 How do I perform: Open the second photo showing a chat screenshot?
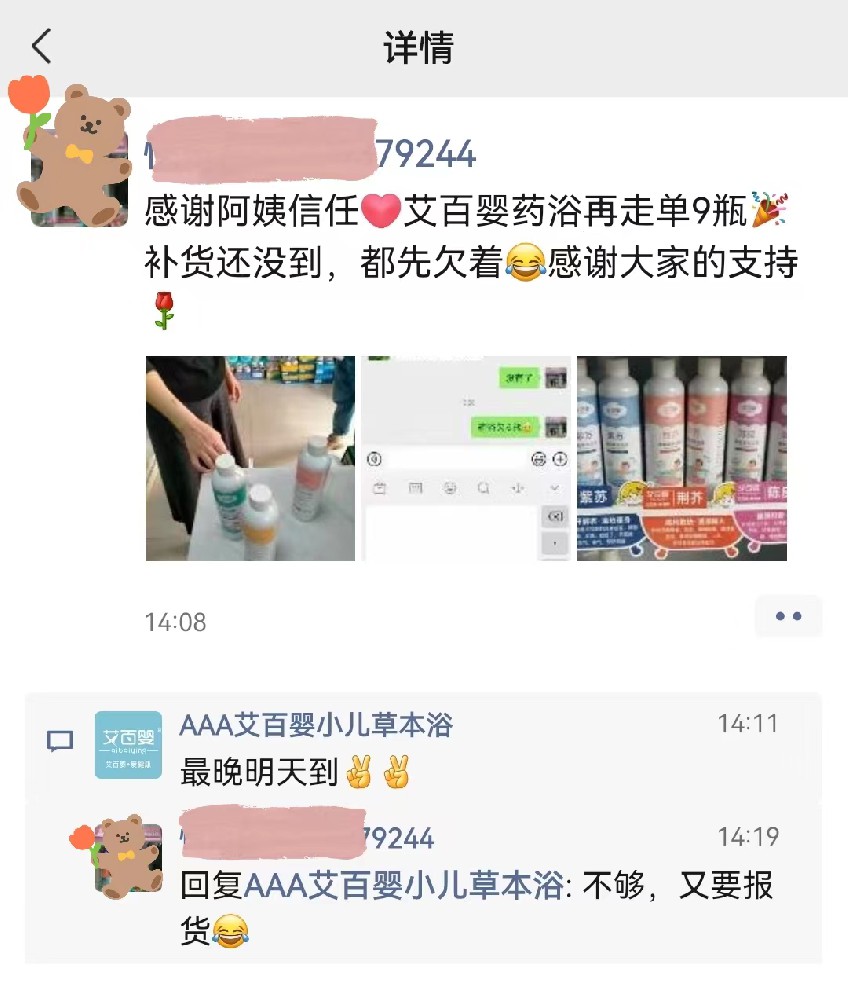(x=466, y=458)
